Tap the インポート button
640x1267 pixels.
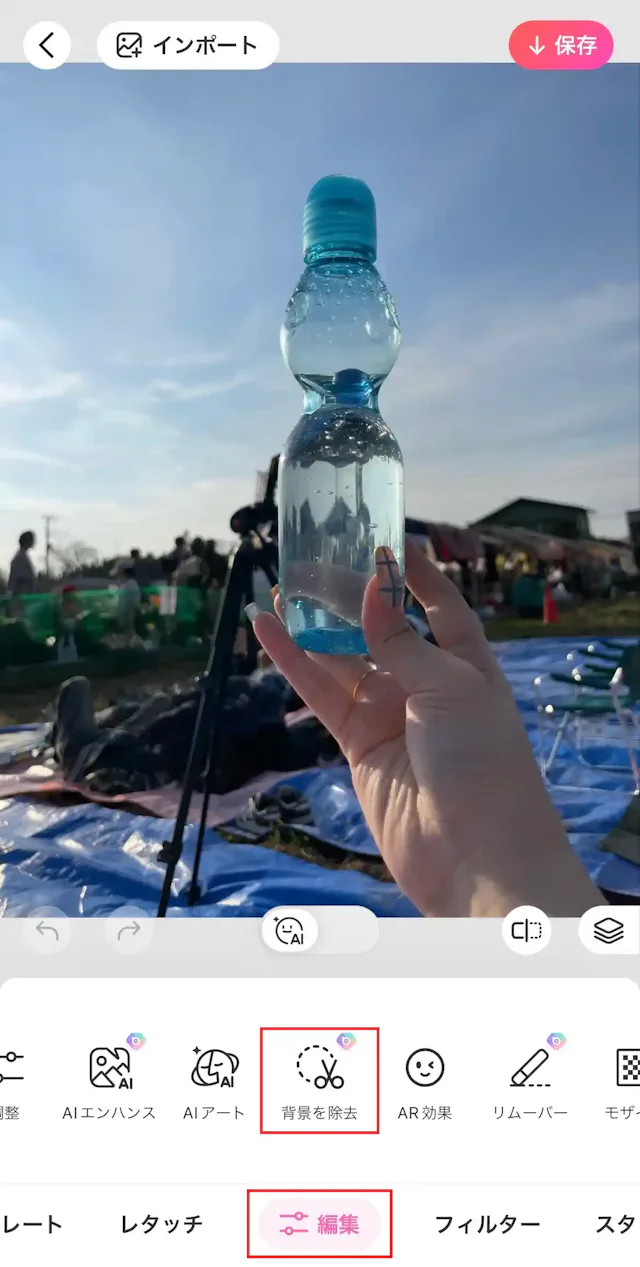point(188,45)
